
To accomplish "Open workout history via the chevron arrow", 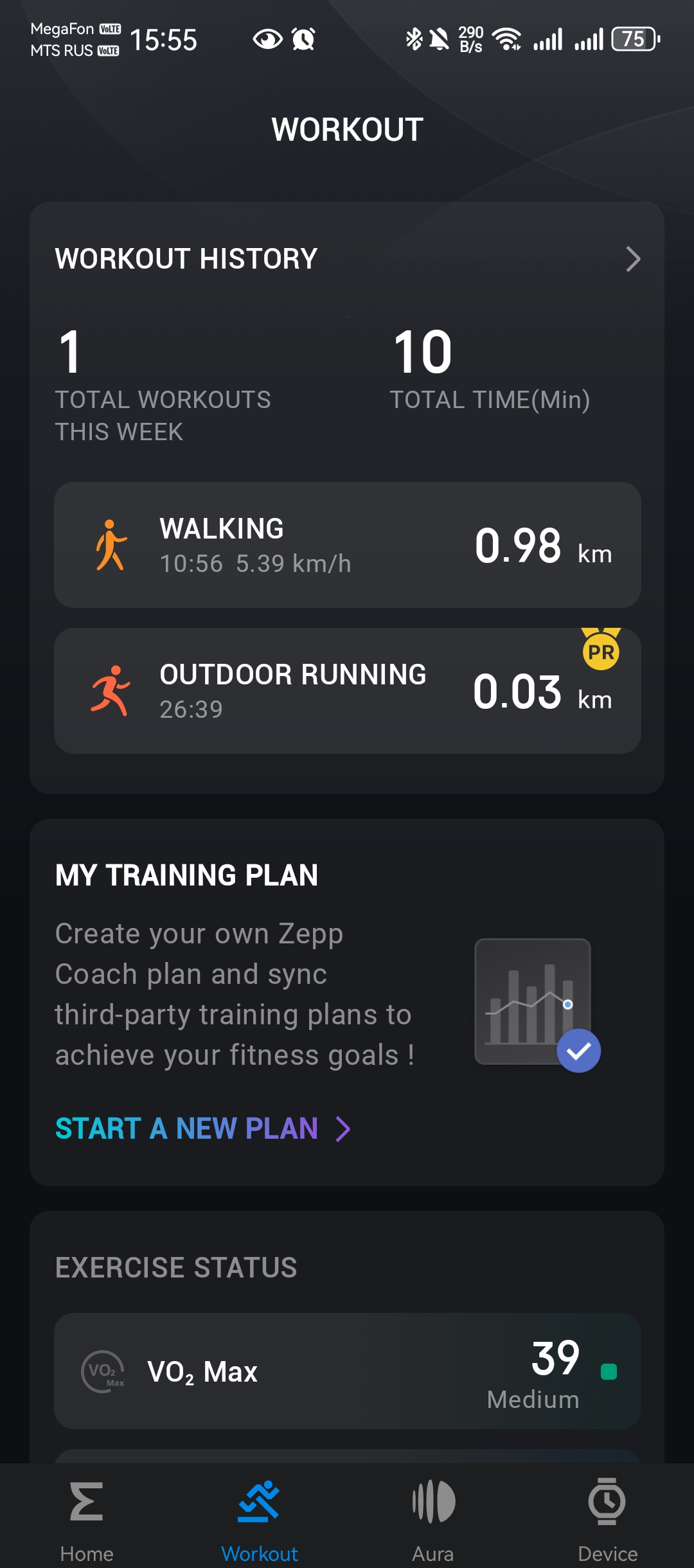I will pos(632,260).
